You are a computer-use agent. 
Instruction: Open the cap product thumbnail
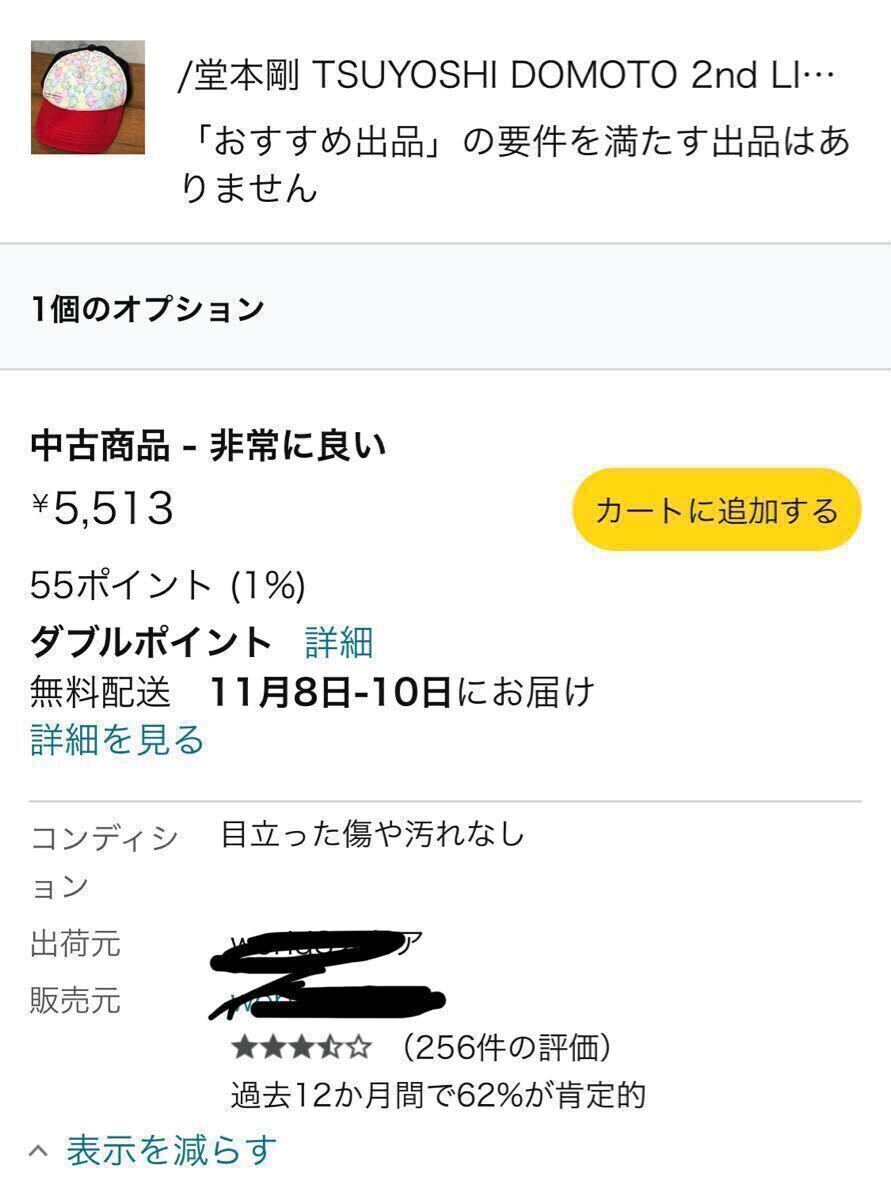point(88,97)
